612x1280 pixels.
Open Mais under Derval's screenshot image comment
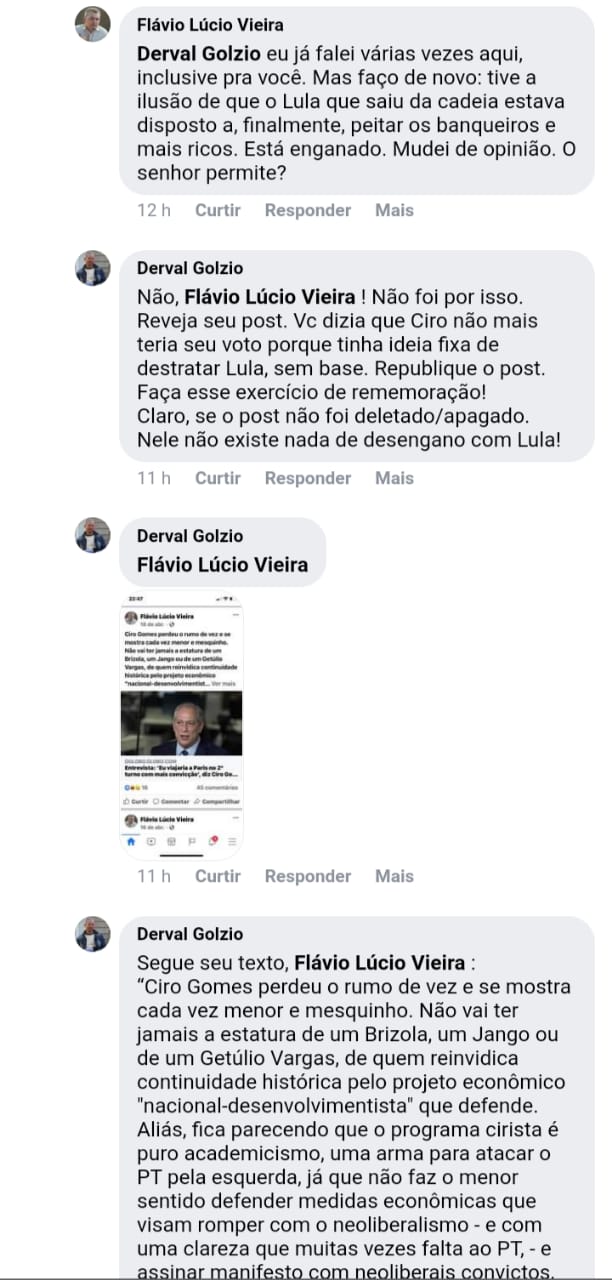click(394, 876)
